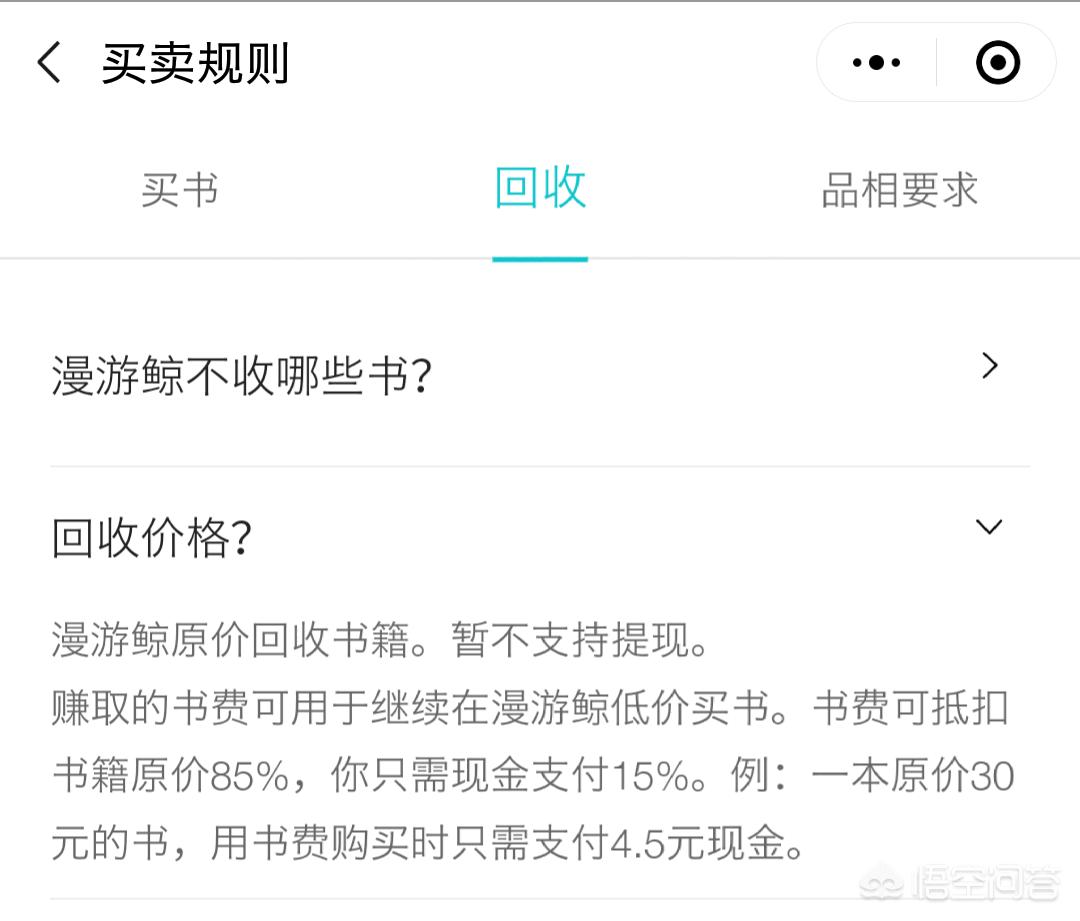
Task: Expand 漫游鲸不收哪些书? question
Action: click(x=540, y=376)
